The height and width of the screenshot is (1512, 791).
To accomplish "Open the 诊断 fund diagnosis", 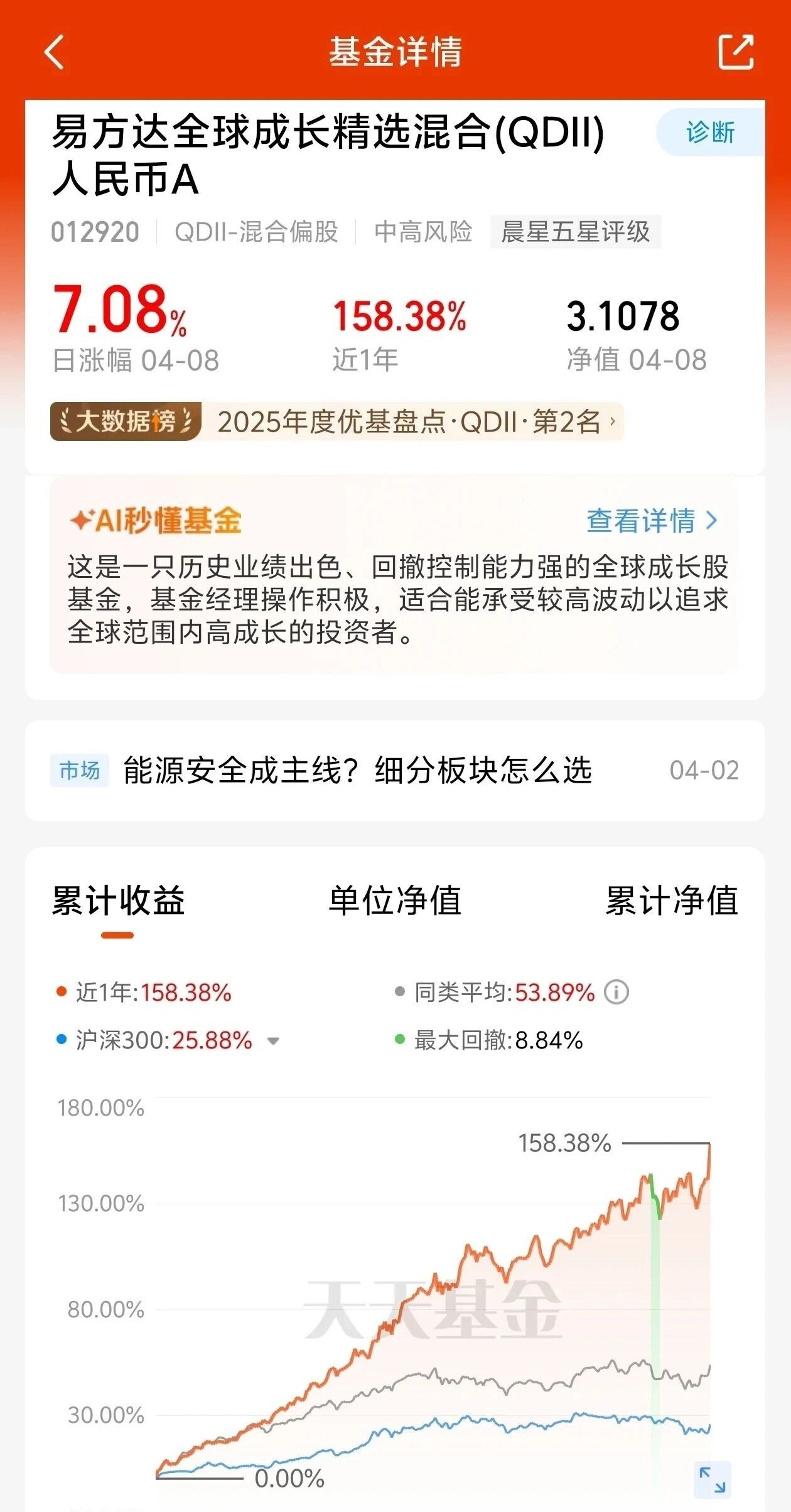I will point(710,133).
